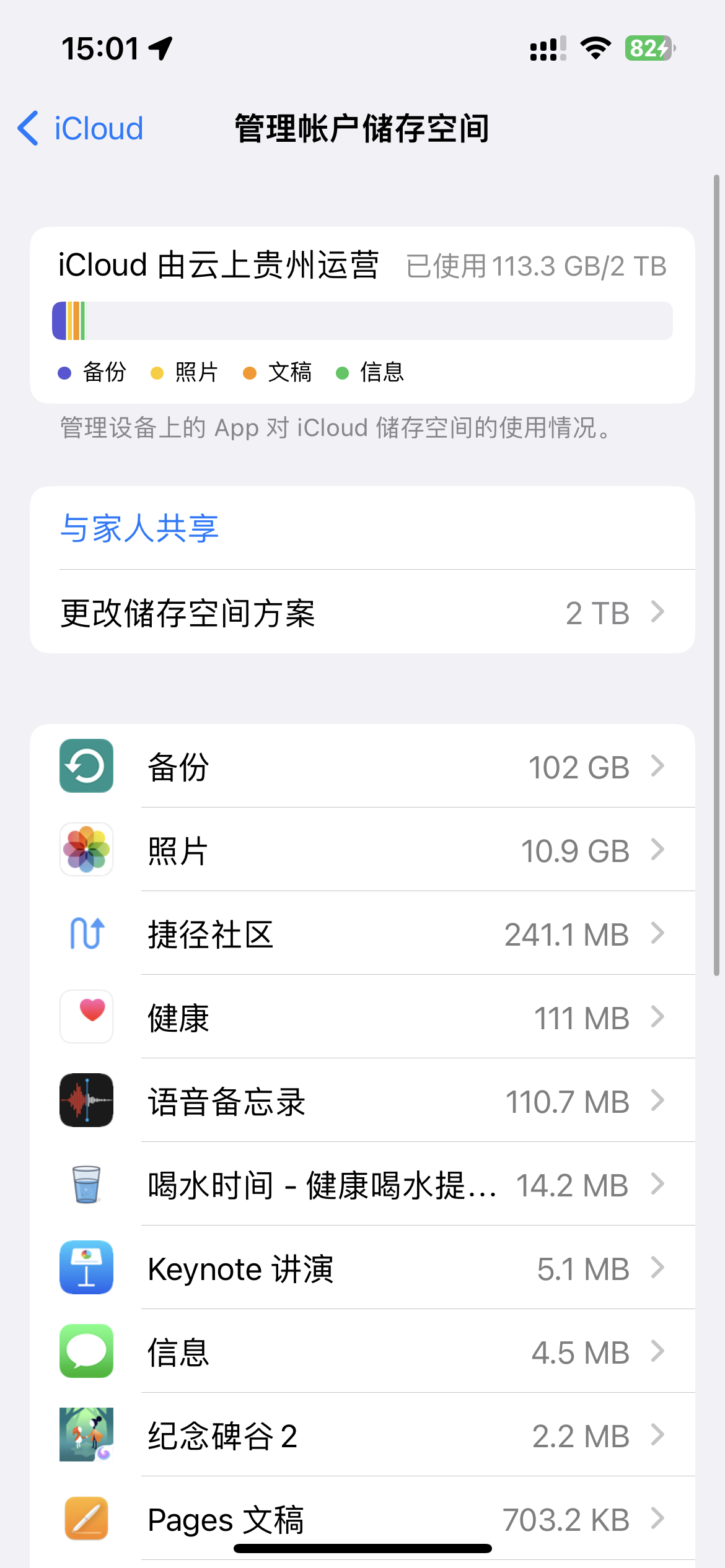Open 语音备忘录 storage details
The height and width of the screenshot is (1568, 725).
pos(362,1101)
